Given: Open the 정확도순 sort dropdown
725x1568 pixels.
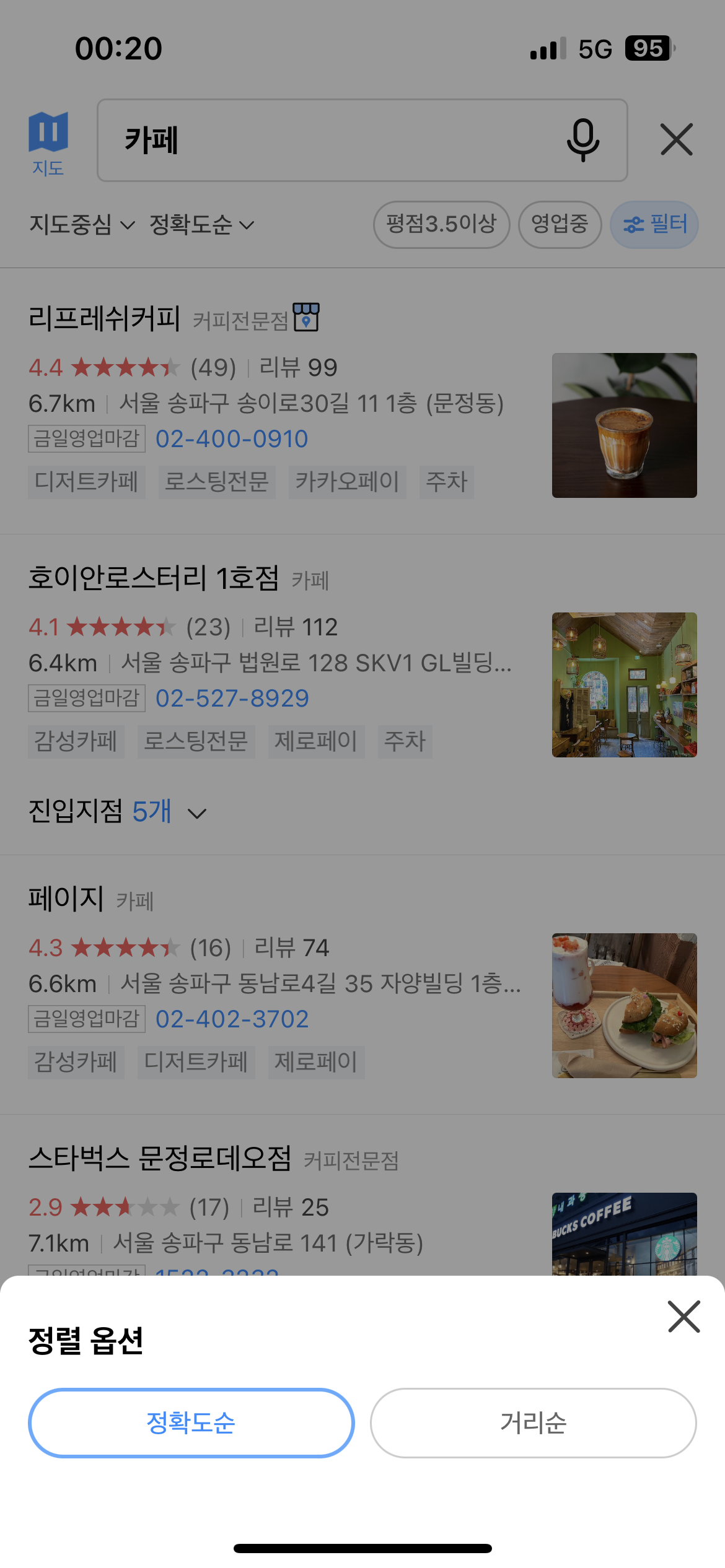Looking at the screenshot, I should (201, 225).
